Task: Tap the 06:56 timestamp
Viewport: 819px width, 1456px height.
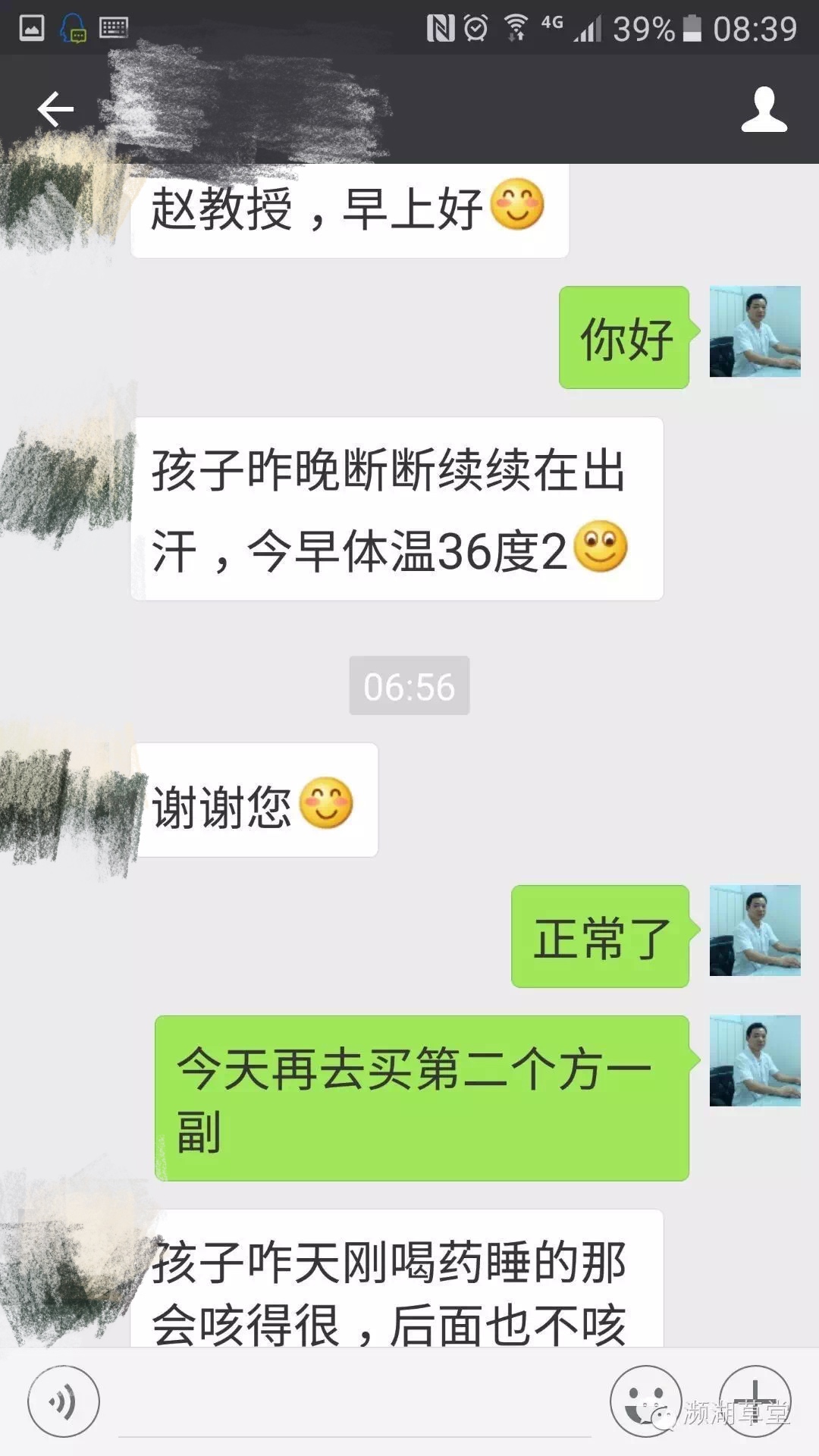Action: pyautogui.click(x=408, y=686)
